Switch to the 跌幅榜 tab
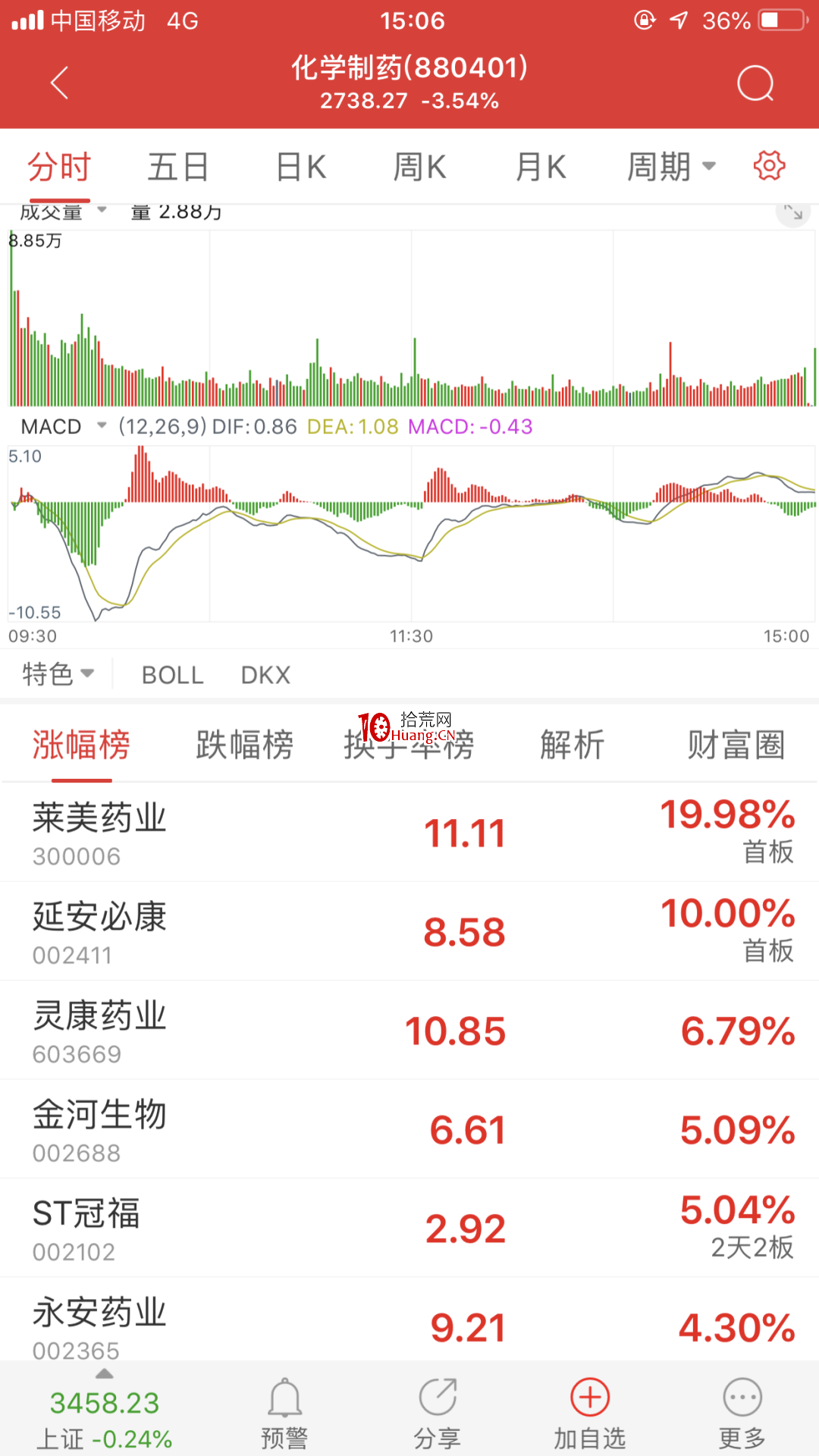Image resolution: width=819 pixels, height=1456 pixels. coord(244,745)
